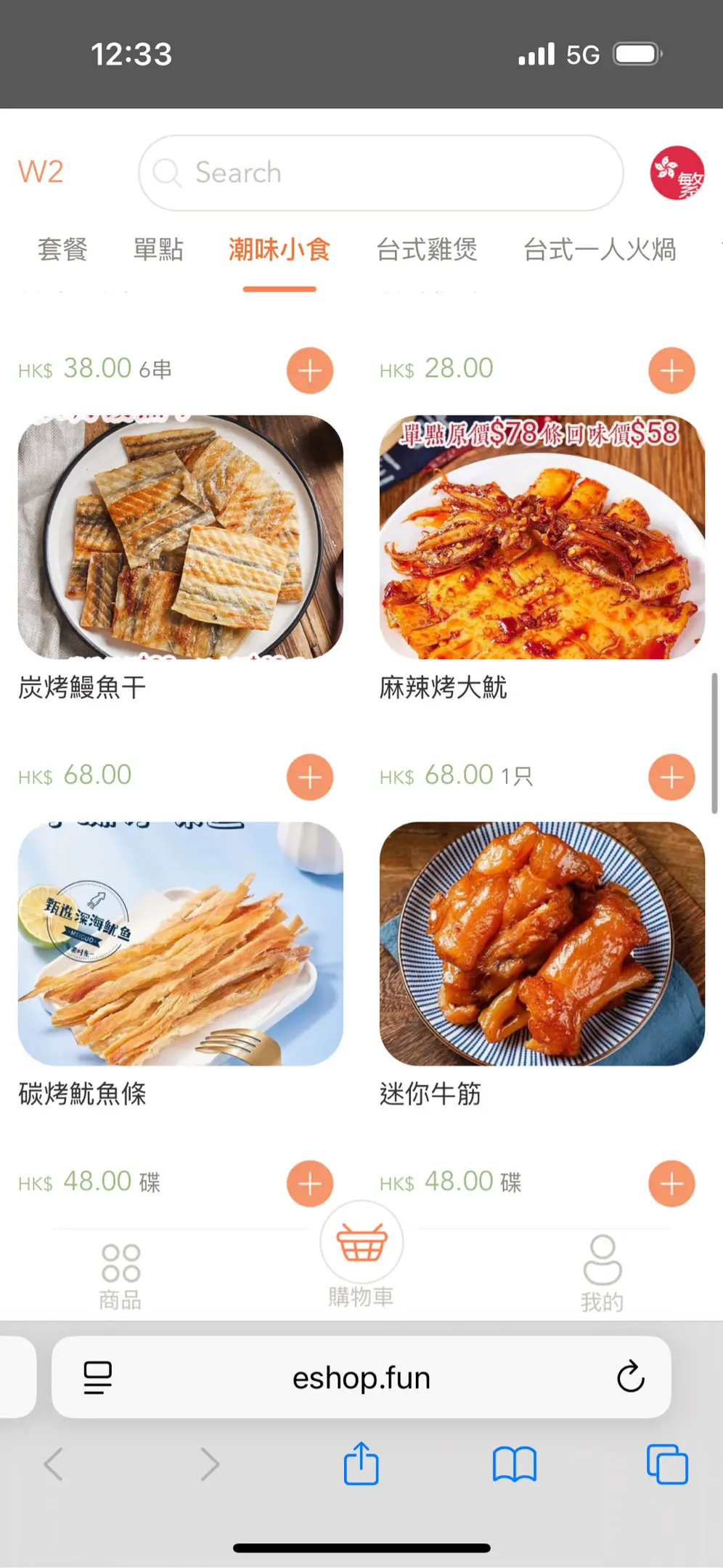Open the 台式雞煲 category tab
The height and width of the screenshot is (1568, 723).
(427, 250)
